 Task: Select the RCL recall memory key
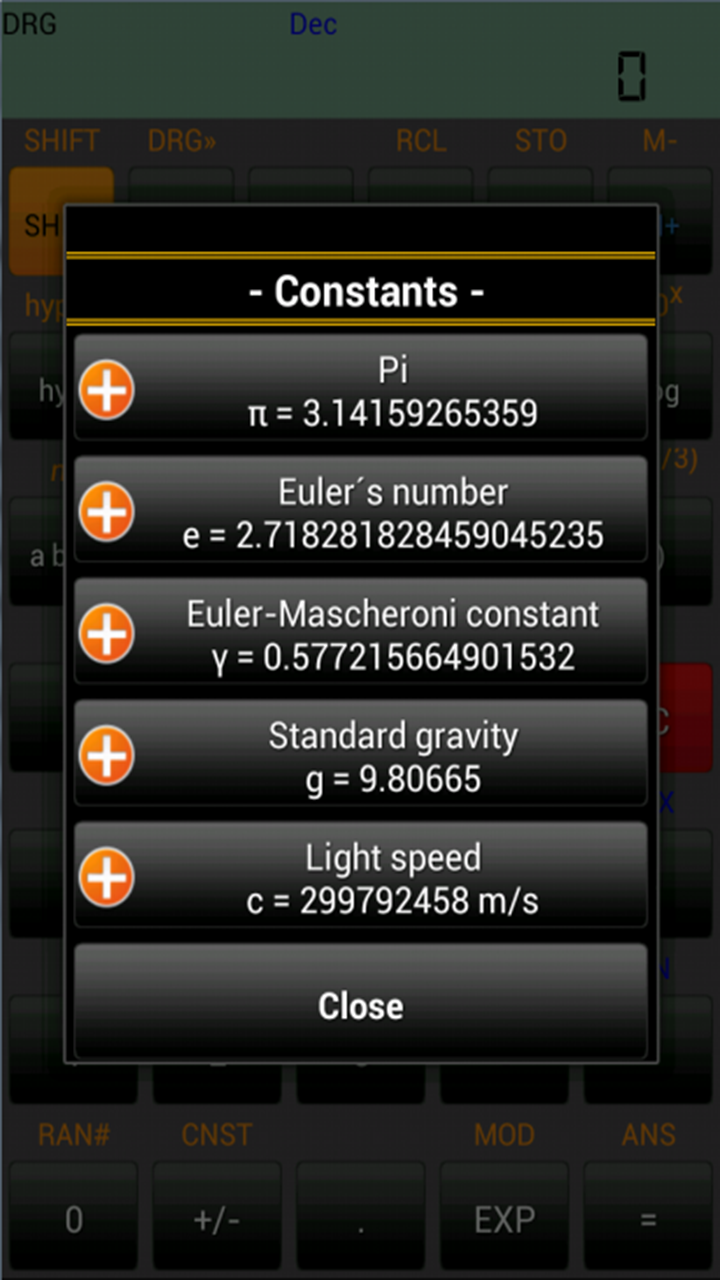point(421,141)
